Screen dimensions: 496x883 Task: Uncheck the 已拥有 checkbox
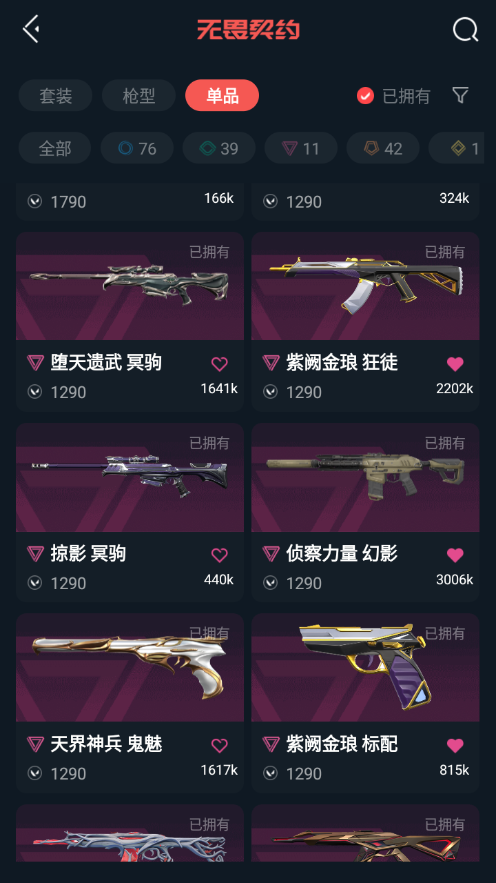coord(365,96)
